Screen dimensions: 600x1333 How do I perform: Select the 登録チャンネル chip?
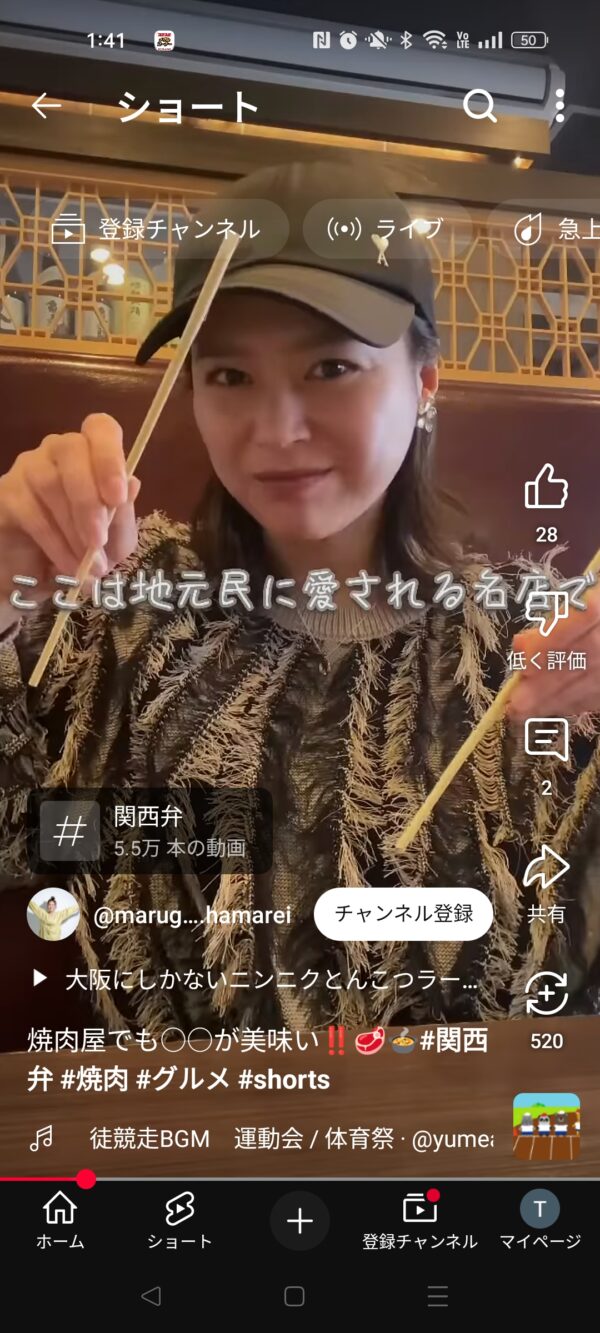click(x=157, y=230)
